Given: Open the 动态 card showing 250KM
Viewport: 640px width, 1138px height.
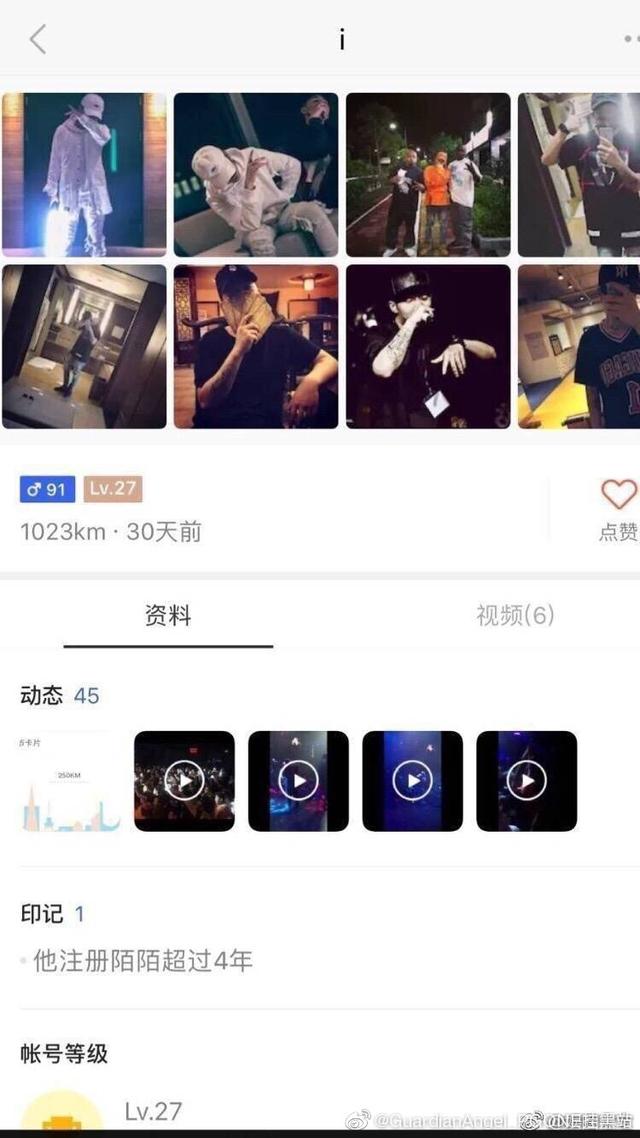Looking at the screenshot, I should click(x=70, y=781).
